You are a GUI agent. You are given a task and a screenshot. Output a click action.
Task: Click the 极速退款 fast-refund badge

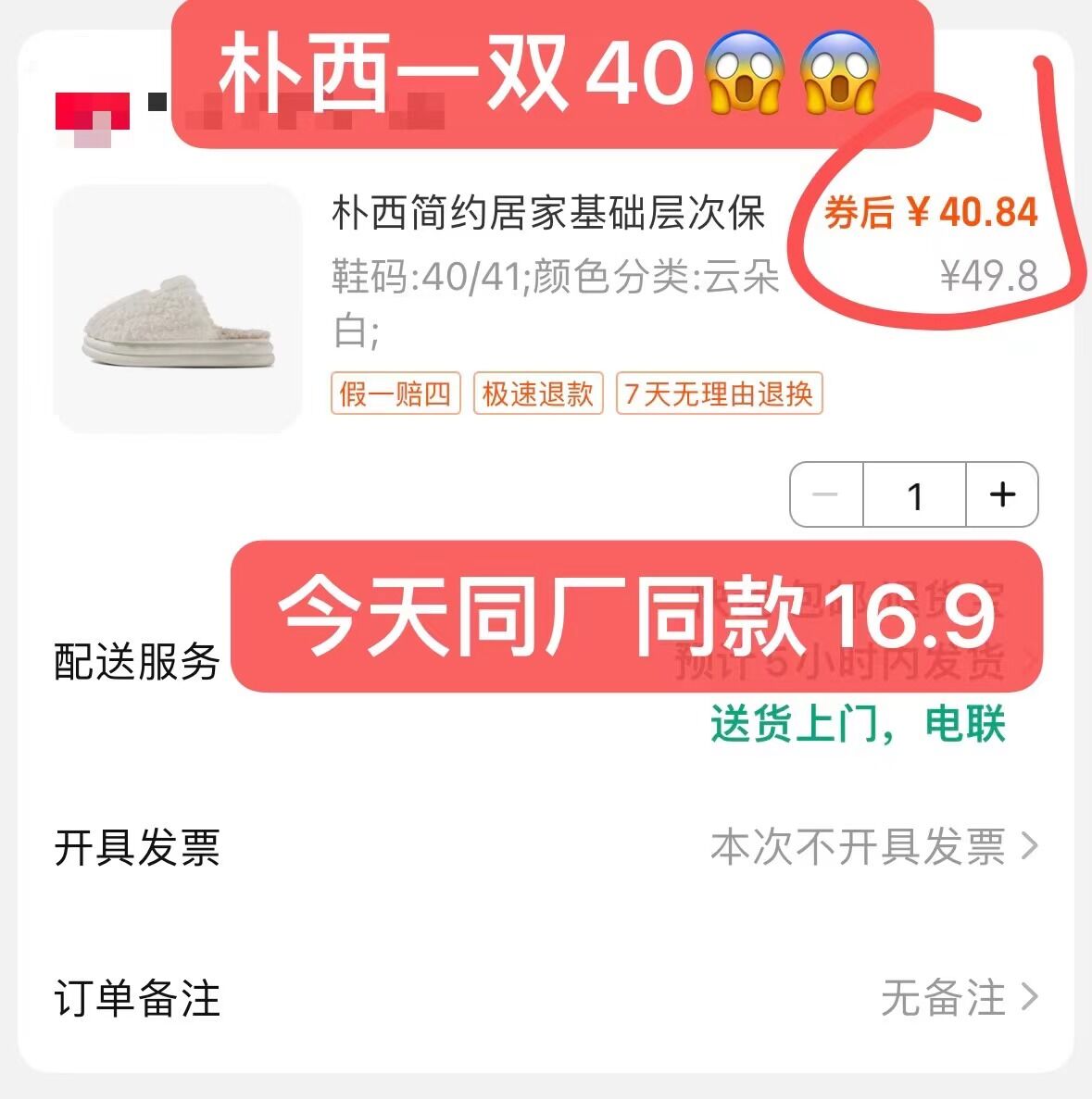pyautogui.click(x=537, y=396)
